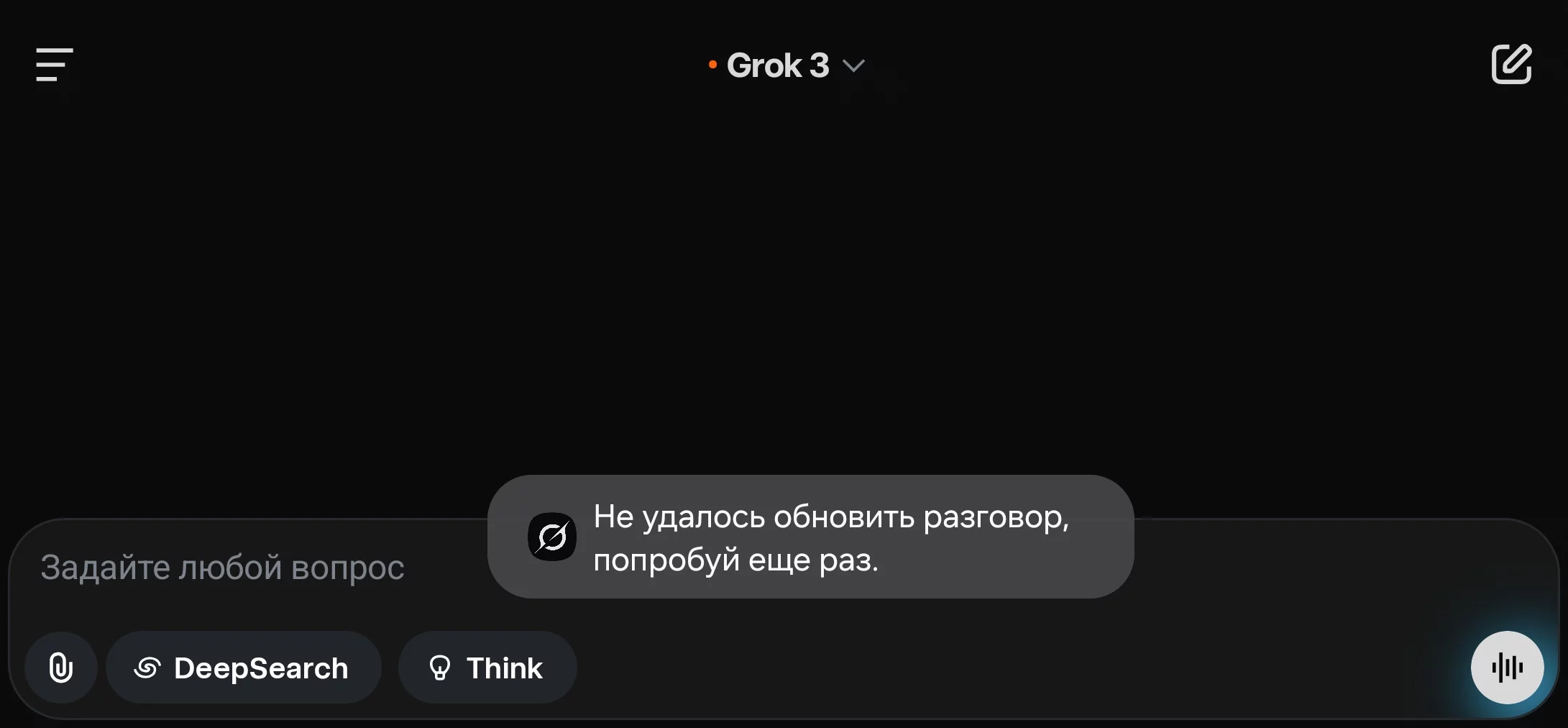Screen dimensions: 1568x728
Task: Turn on Think mode
Action: [487, 668]
